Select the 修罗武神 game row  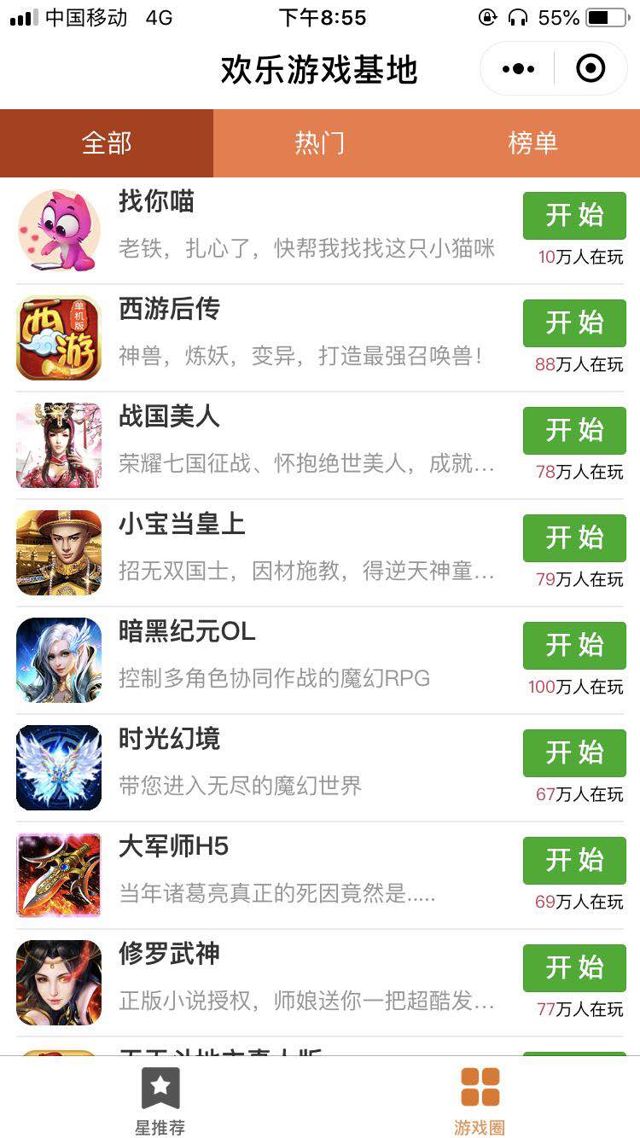click(x=300, y=978)
